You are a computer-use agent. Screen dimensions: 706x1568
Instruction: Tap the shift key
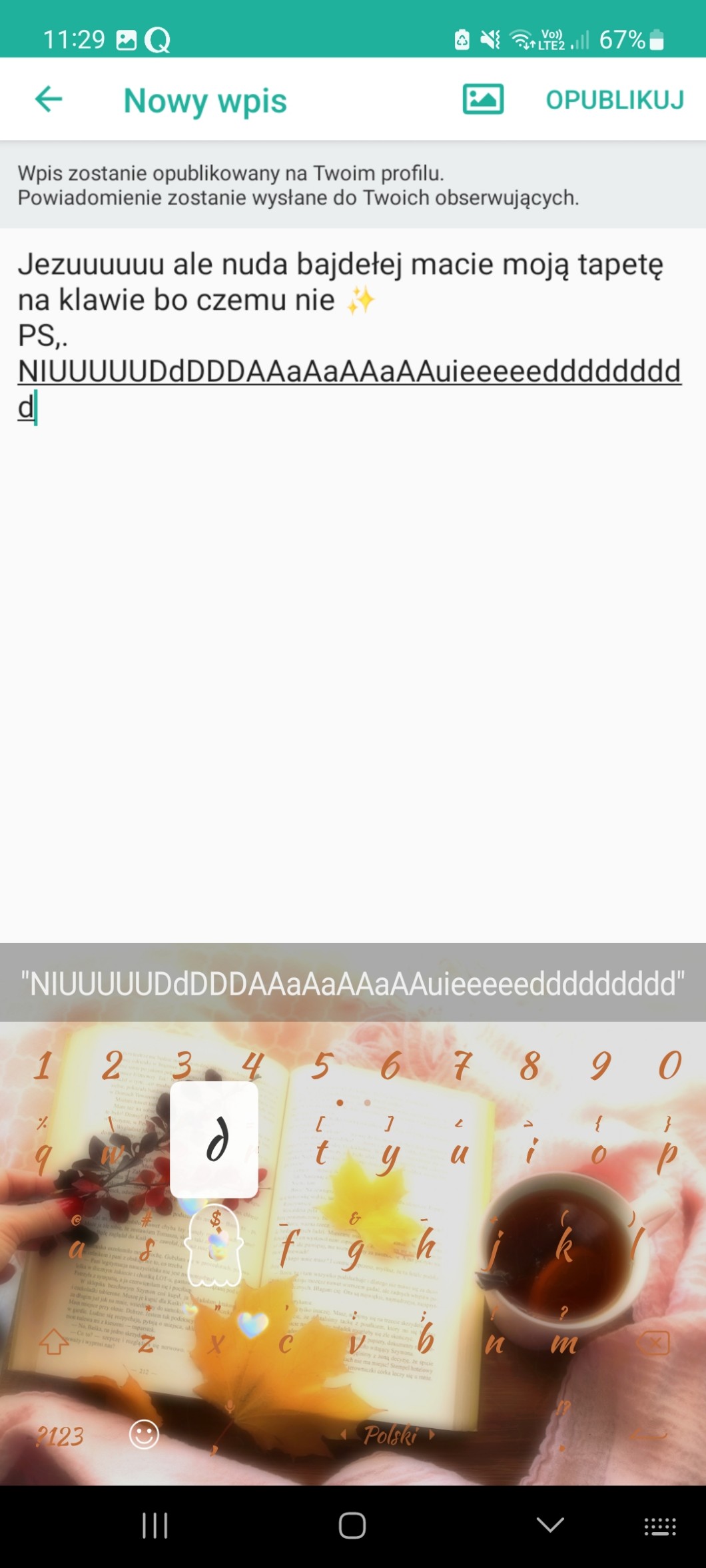pyautogui.click(x=53, y=1342)
